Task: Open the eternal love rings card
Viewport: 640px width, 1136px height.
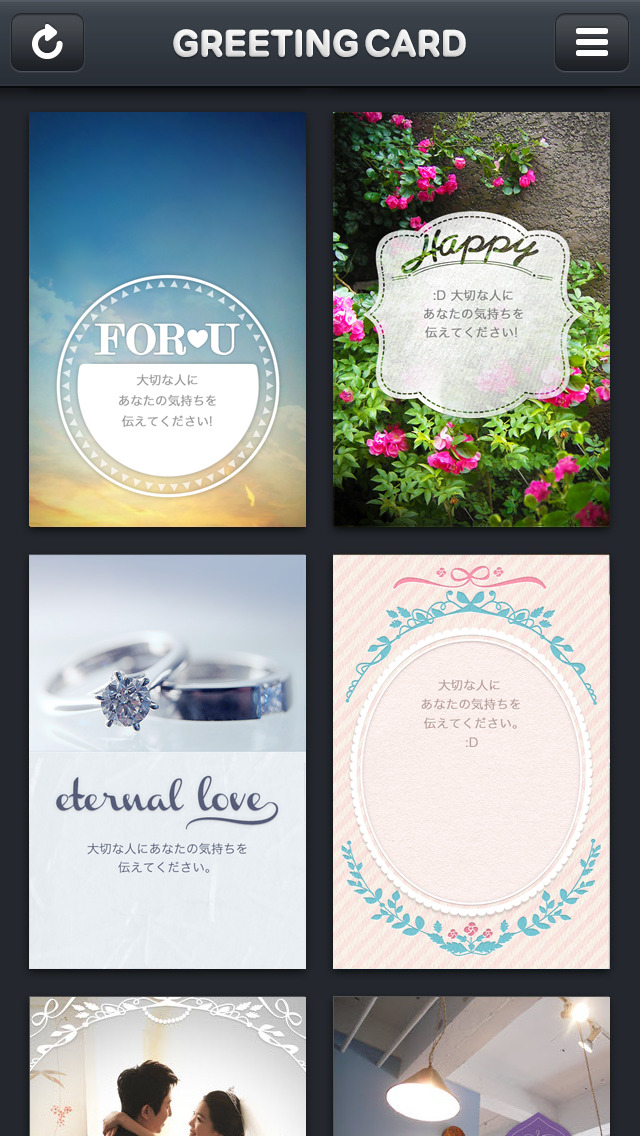Action: click(x=167, y=761)
